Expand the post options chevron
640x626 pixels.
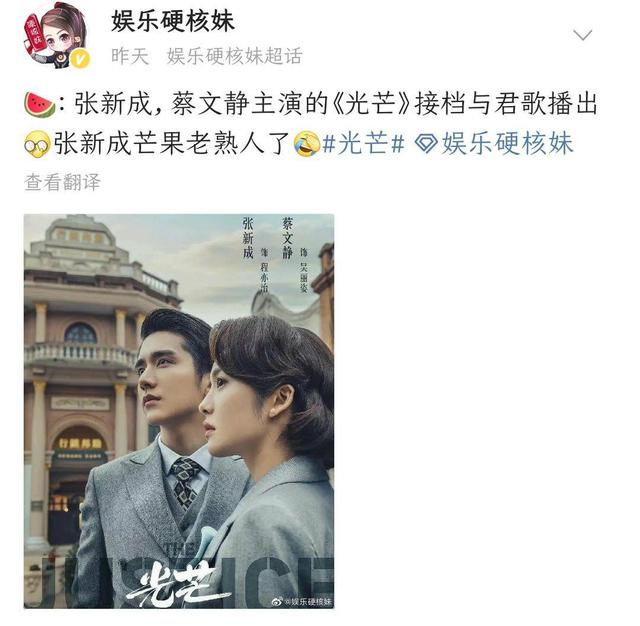pos(582,35)
